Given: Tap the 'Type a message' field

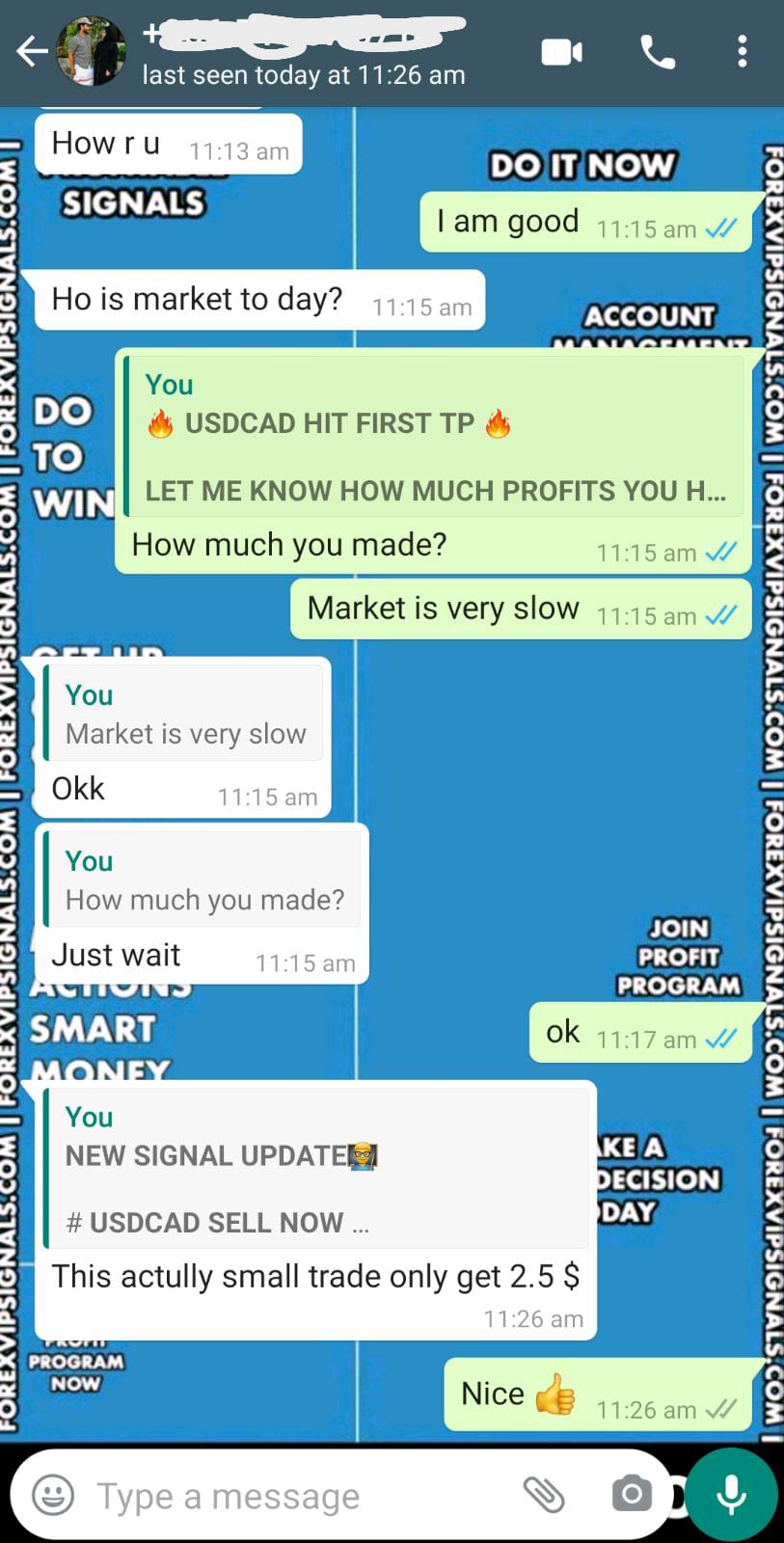Looking at the screenshot, I should [289, 1496].
